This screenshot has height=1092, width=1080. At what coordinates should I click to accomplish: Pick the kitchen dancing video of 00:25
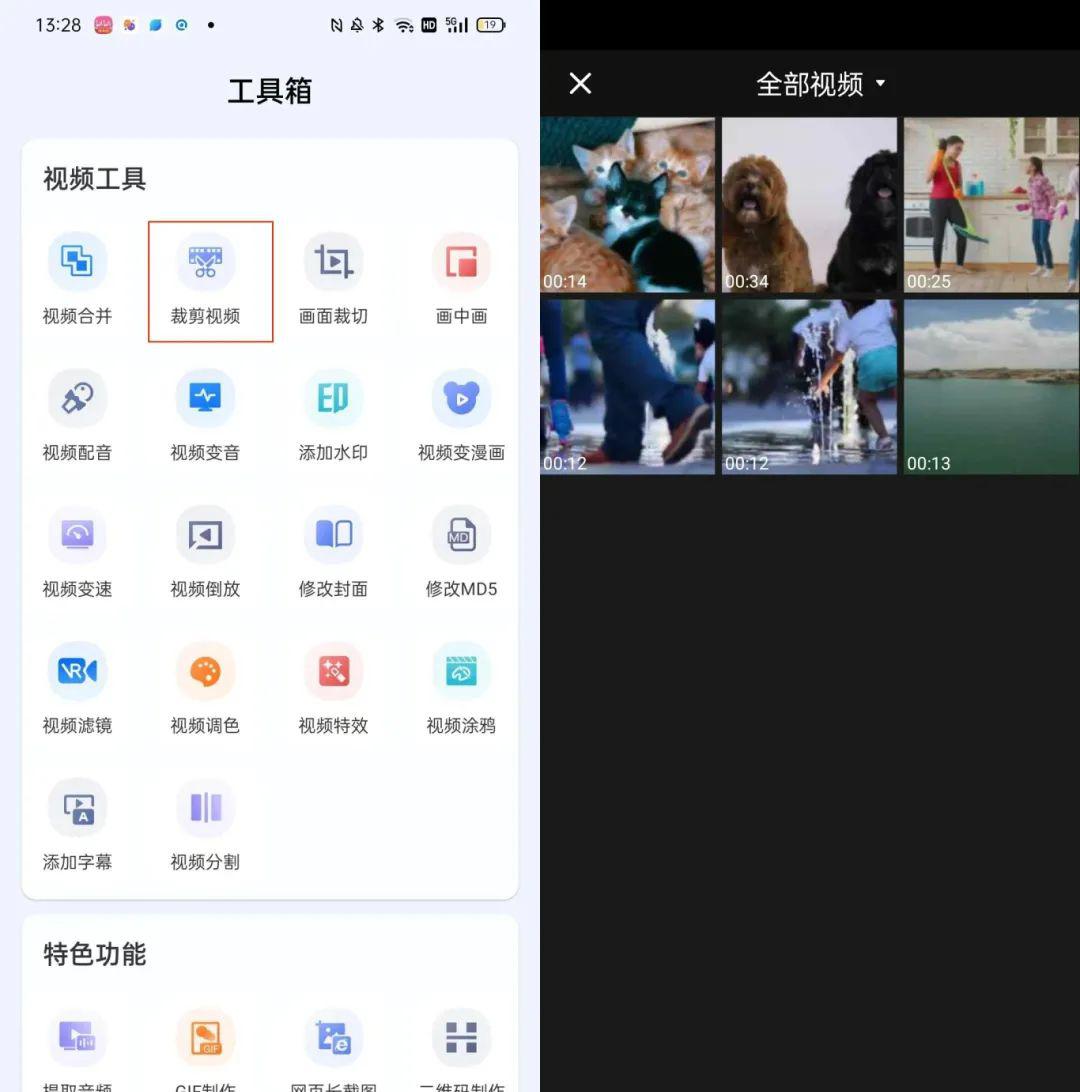[991, 205]
